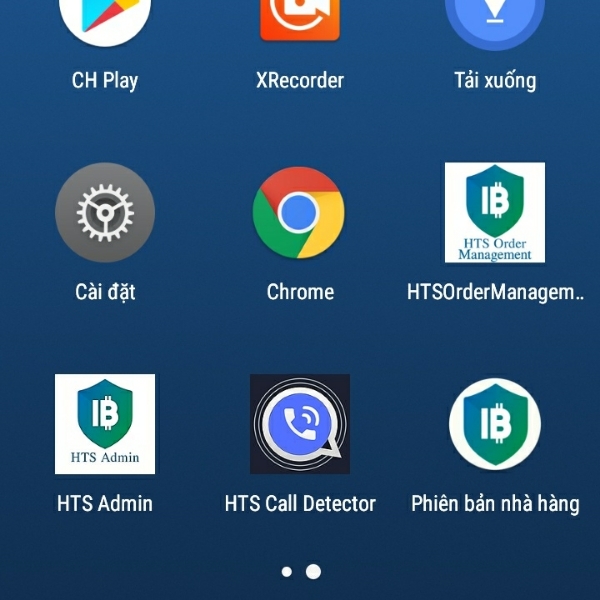Open the Phiên bản nhà hàng app
The width and height of the screenshot is (600, 600).
click(495, 424)
